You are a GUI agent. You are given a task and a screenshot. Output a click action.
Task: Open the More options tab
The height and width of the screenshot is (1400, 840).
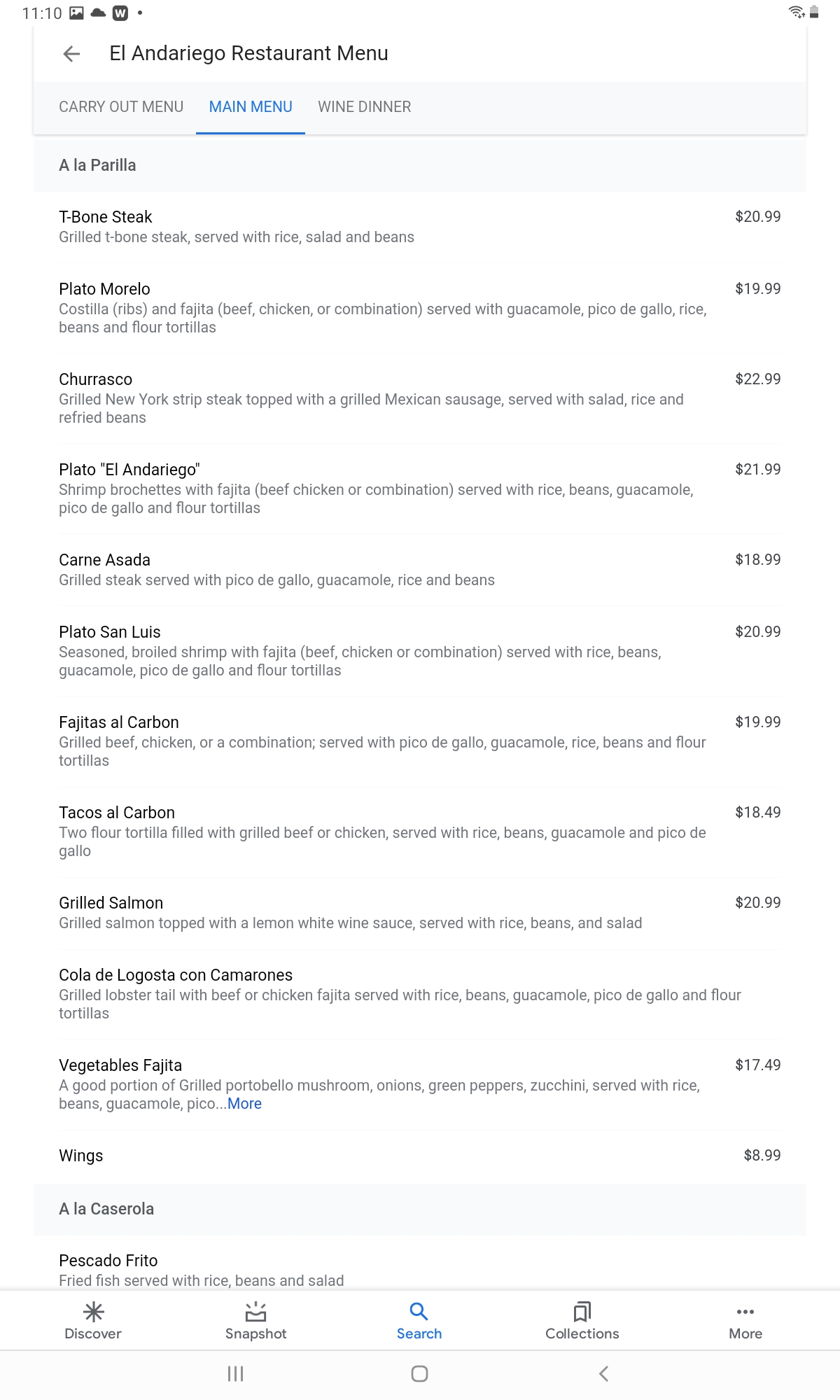pos(745,1321)
